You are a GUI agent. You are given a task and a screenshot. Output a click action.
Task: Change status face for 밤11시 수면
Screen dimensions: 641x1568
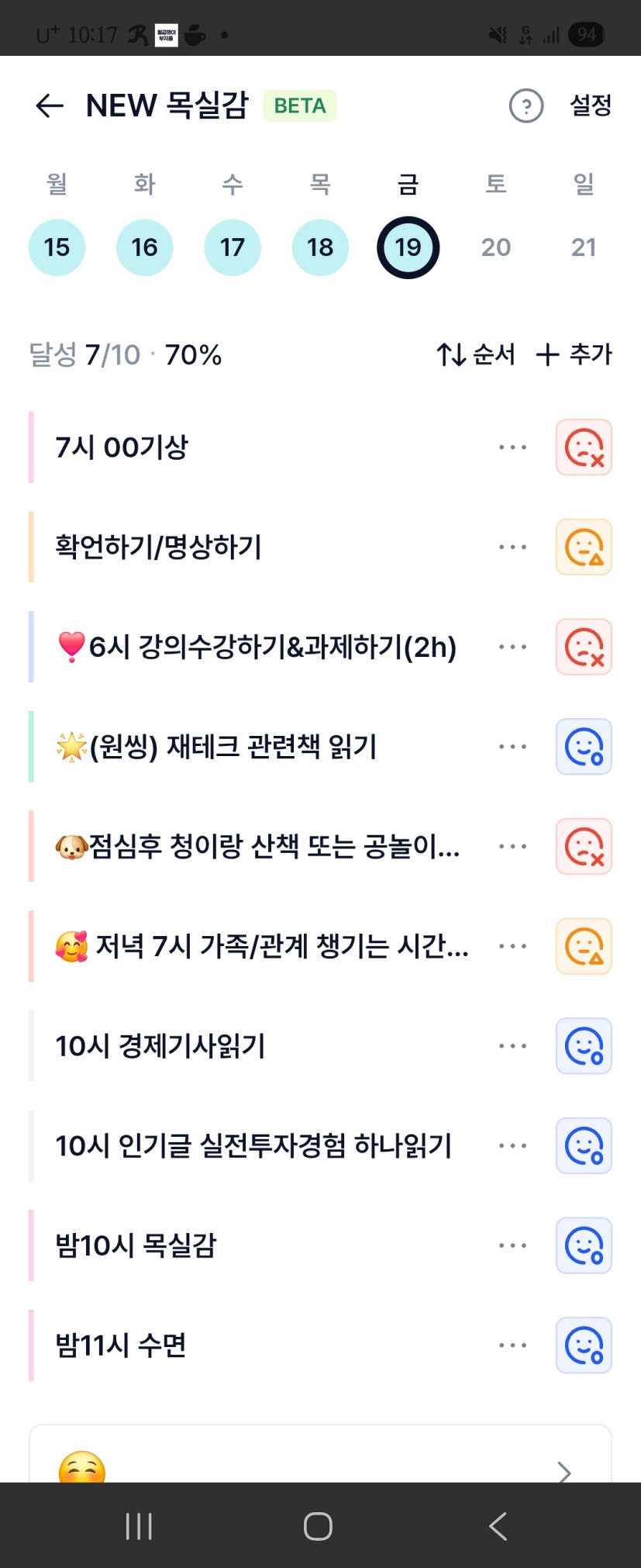pos(584,1345)
